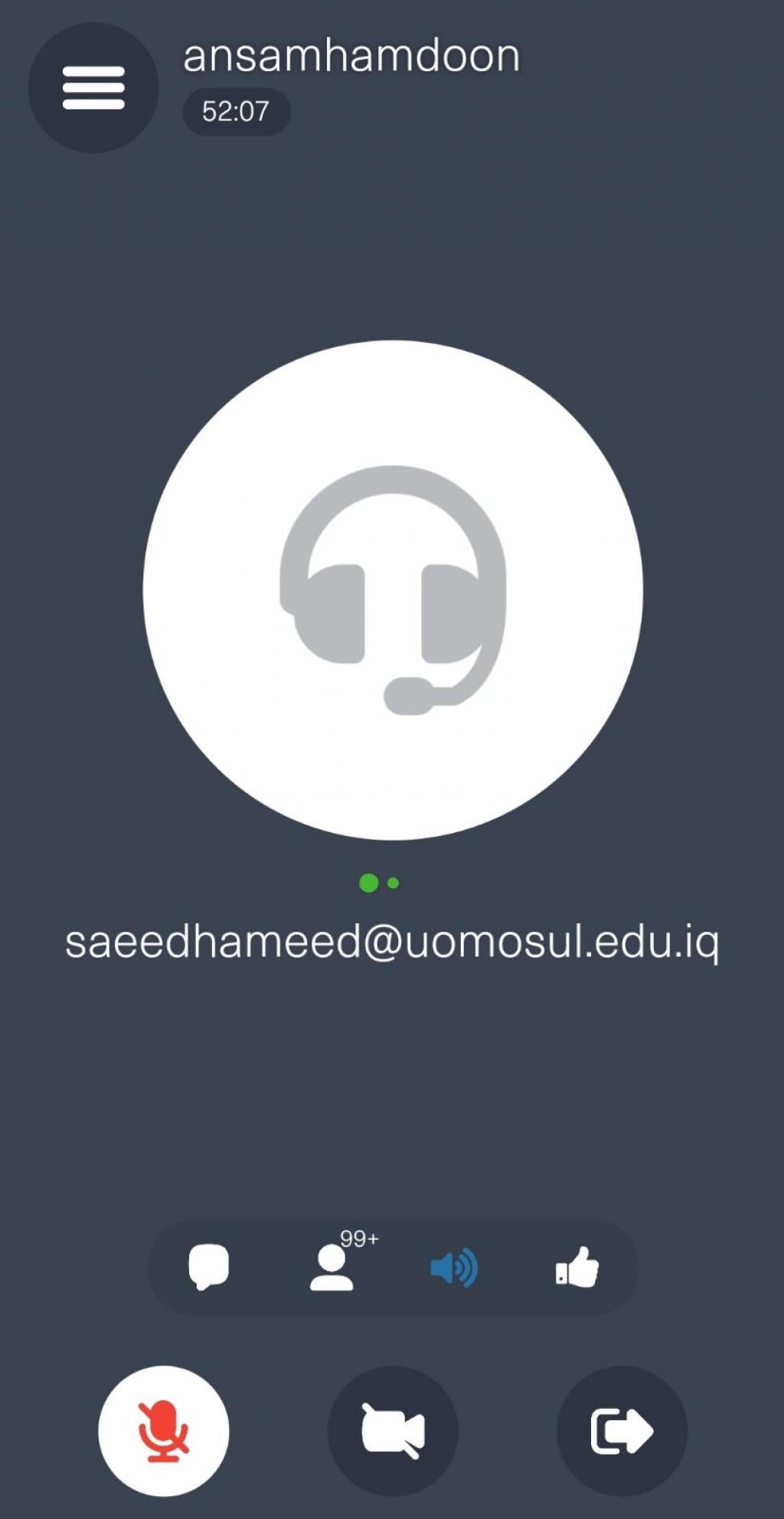Turn on the video camera

393,1431
